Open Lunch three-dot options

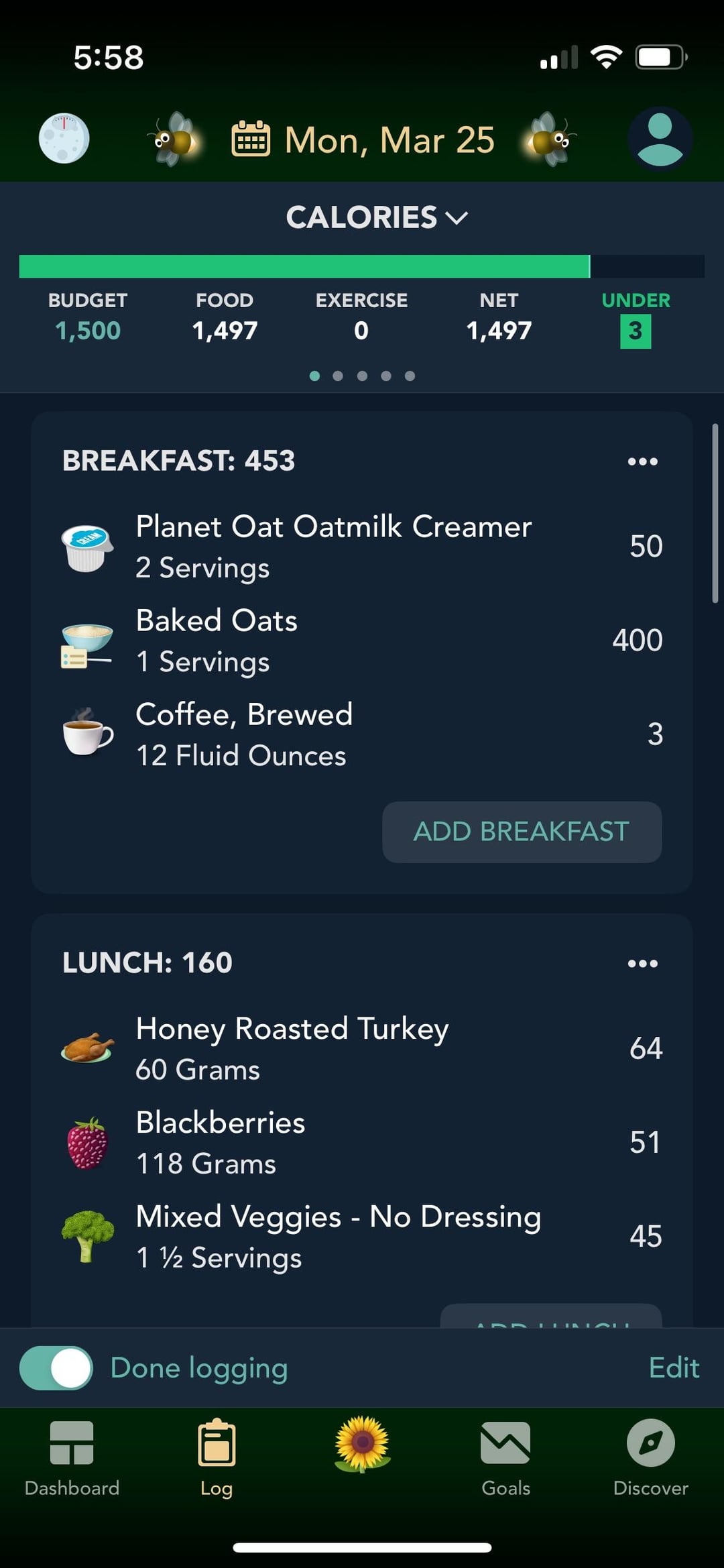(642, 964)
